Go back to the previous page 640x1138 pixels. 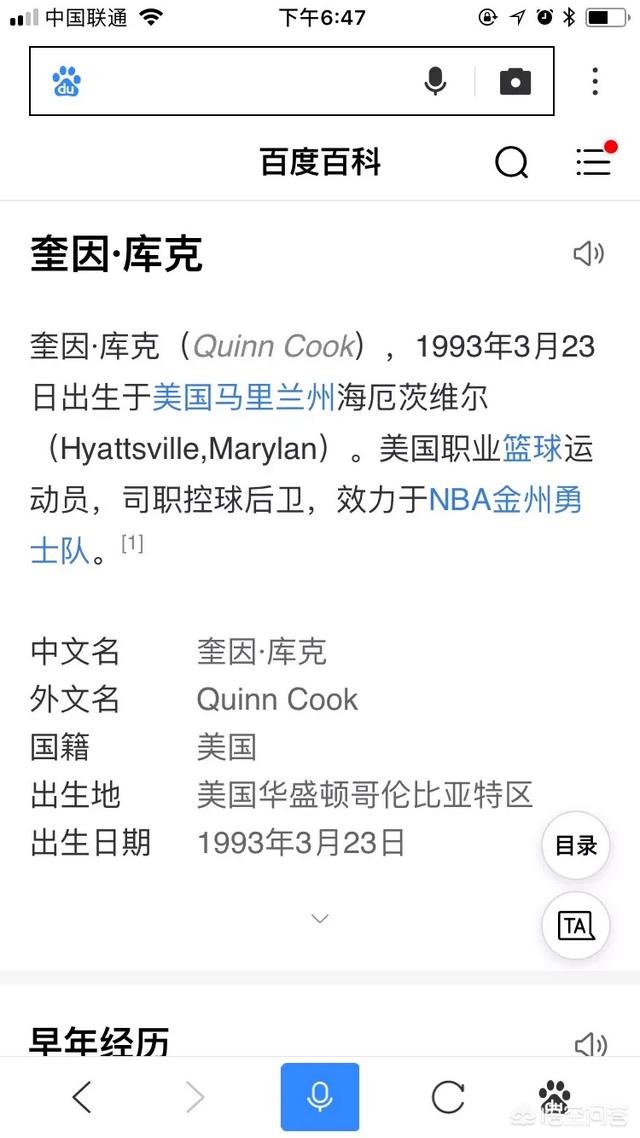[x=82, y=1098]
